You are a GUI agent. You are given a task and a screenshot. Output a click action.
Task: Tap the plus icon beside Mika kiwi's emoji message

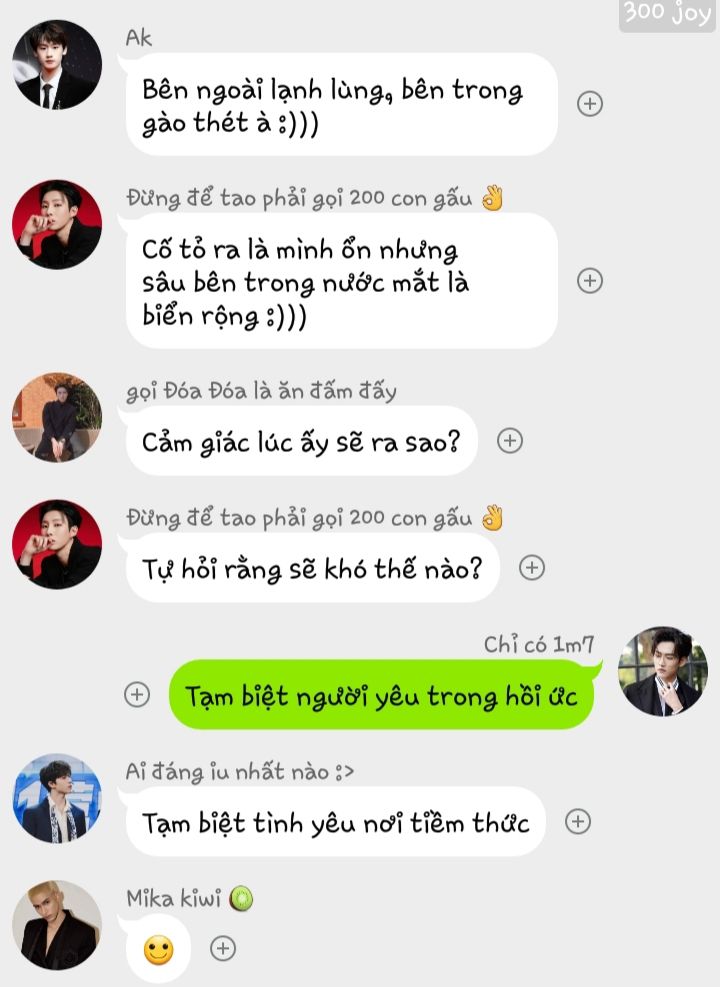coord(223,948)
